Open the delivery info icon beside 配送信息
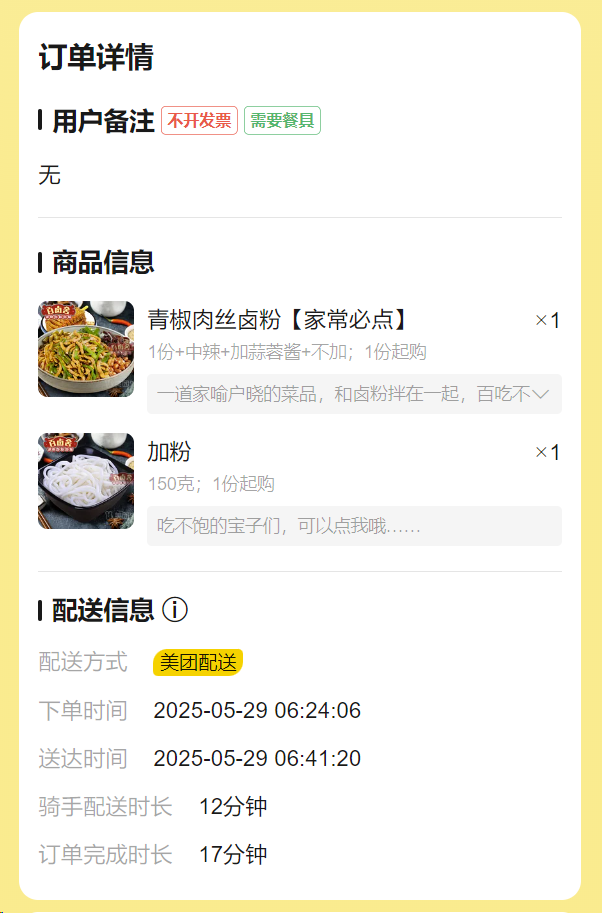602x913 pixels. tap(175, 609)
